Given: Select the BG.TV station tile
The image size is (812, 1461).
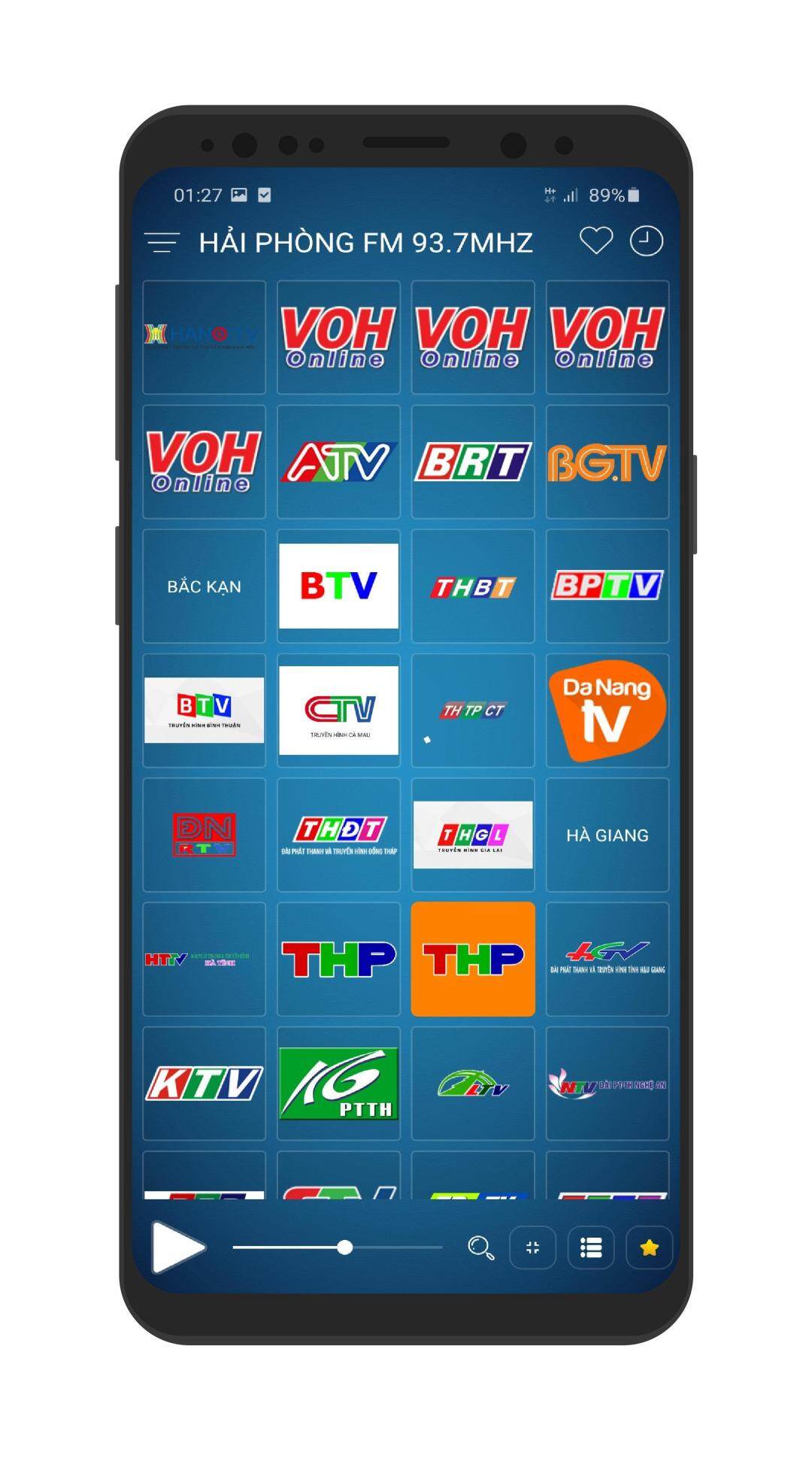Looking at the screenshot, I should click(607, 462).
